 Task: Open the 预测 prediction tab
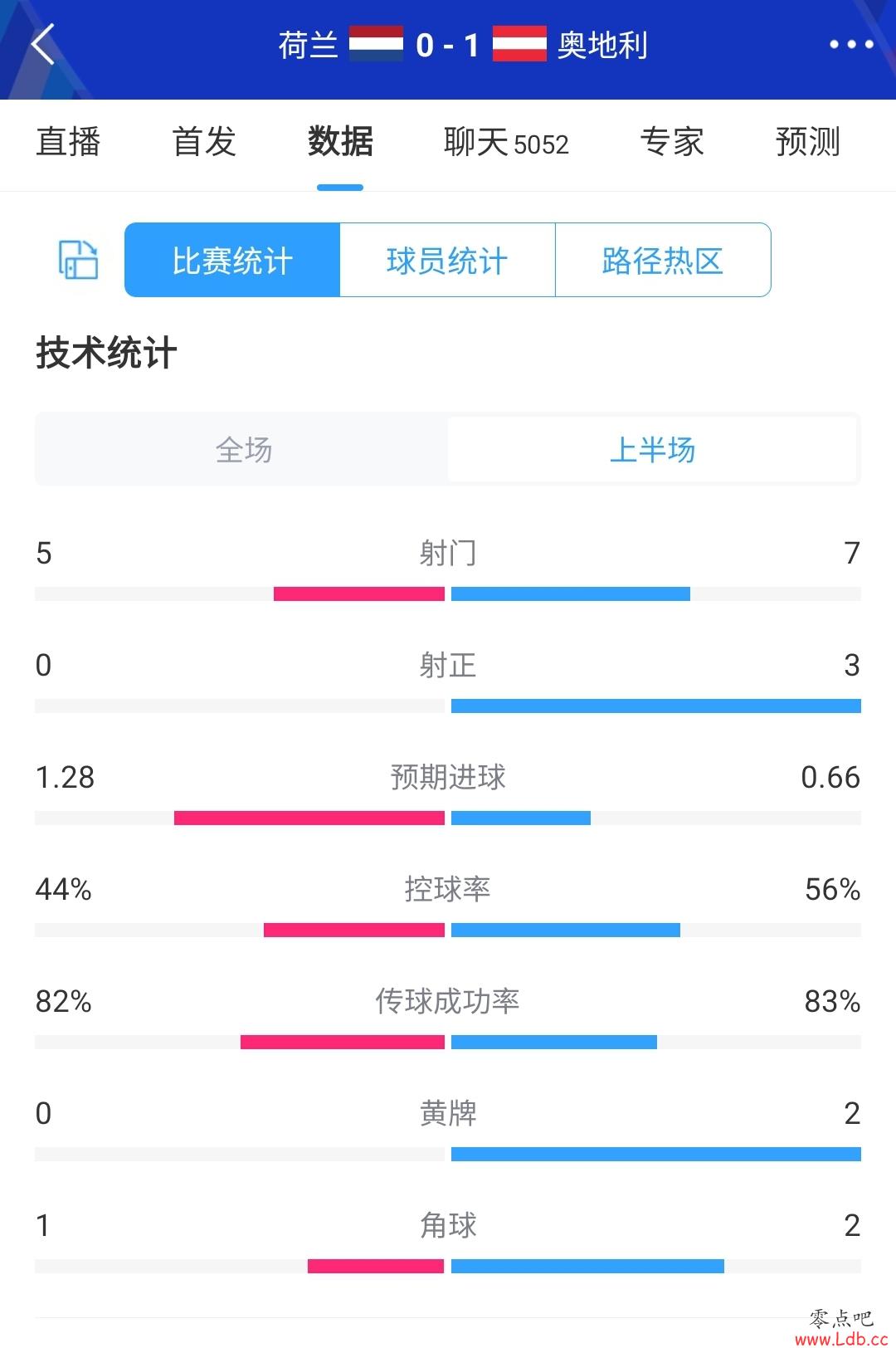pyautogui.click(x=807, y=142)
